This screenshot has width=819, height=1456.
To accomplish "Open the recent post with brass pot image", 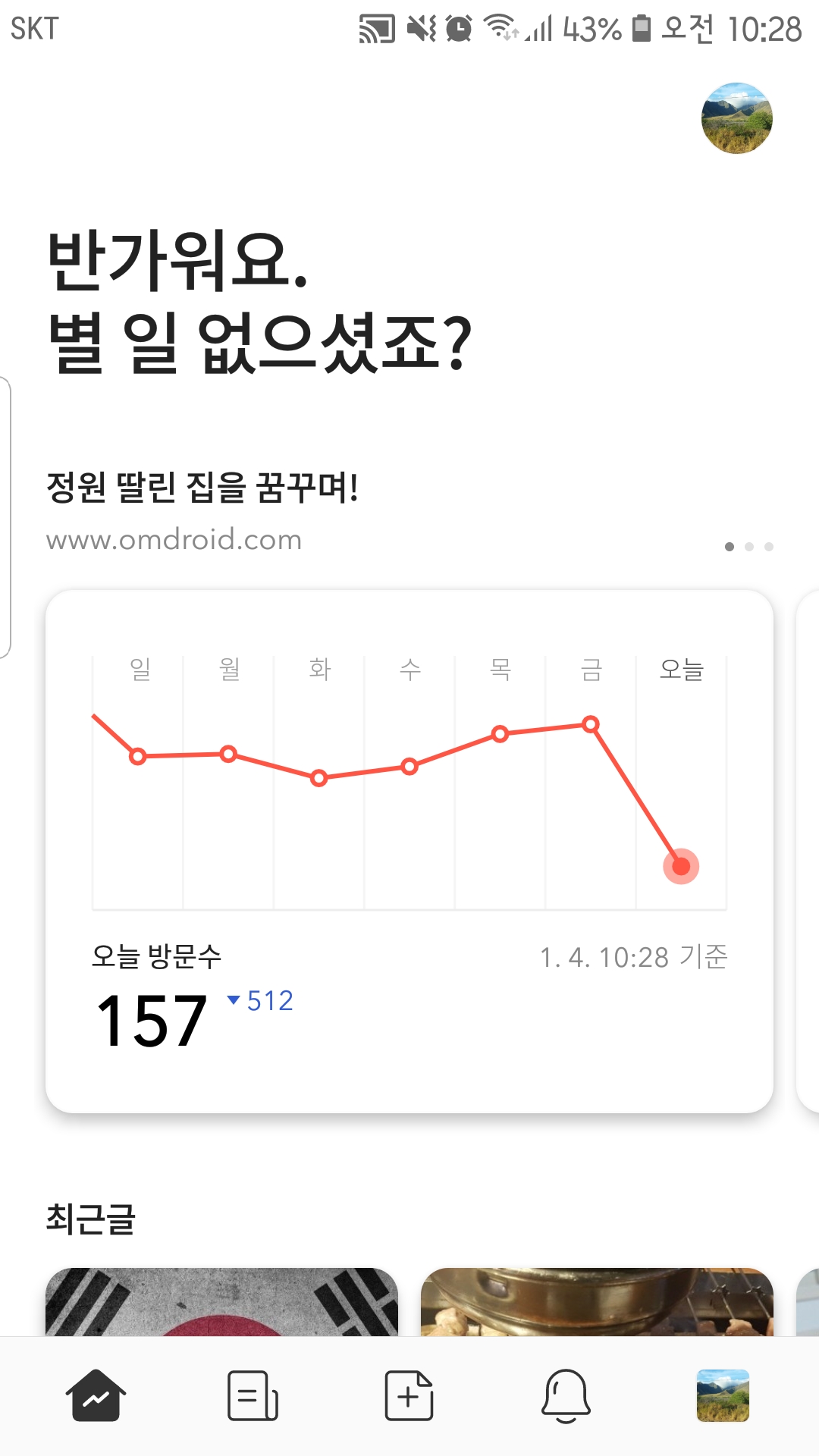I will click(x=597, y=1301).
